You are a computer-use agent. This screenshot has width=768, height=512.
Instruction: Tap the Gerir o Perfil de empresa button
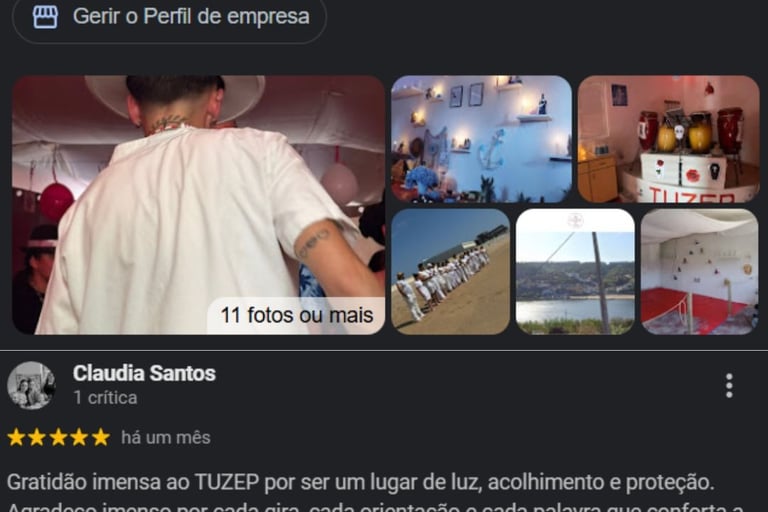[x=170, y=18]
